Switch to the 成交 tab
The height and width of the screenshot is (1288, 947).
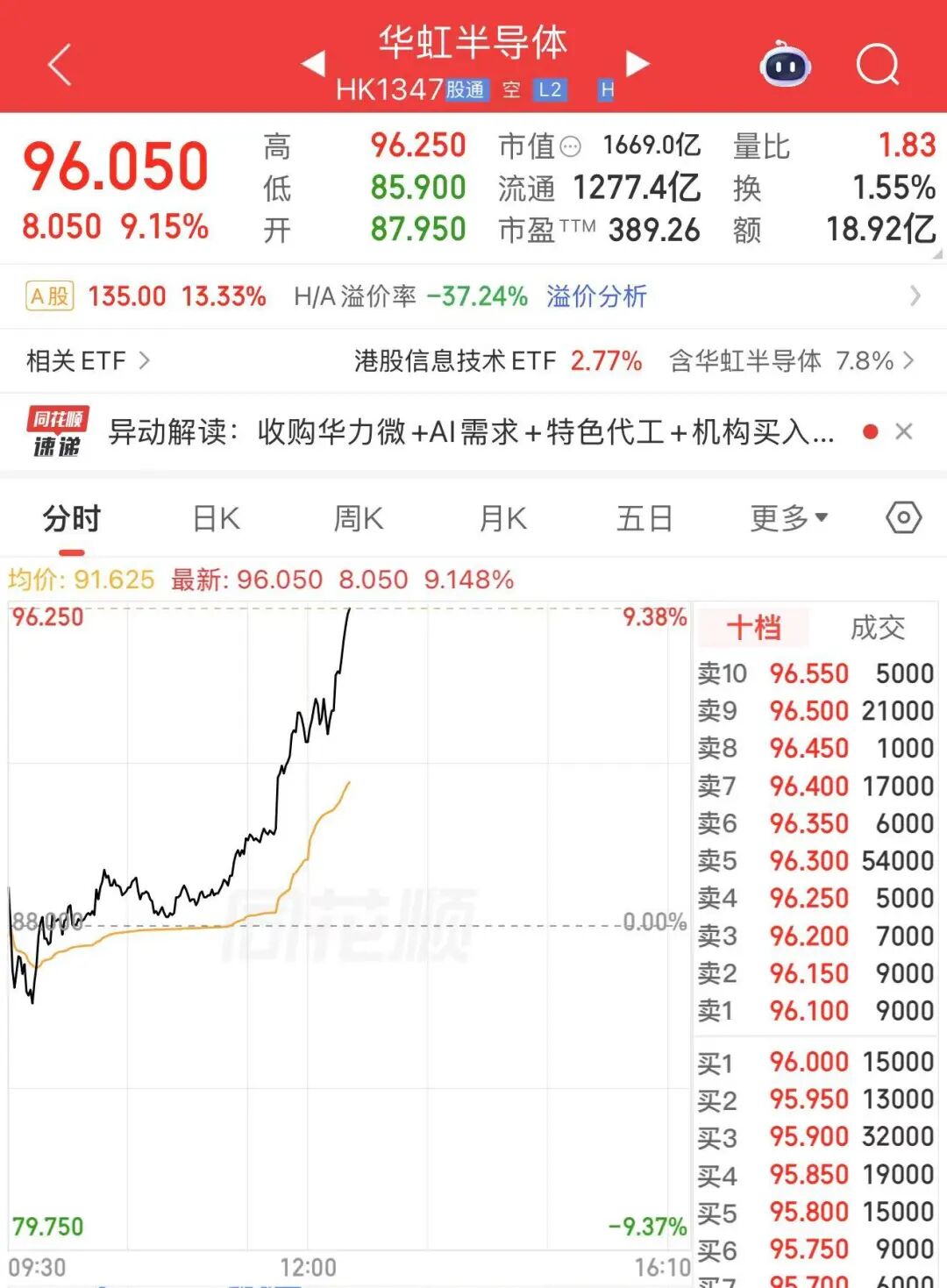pos(877,628)
